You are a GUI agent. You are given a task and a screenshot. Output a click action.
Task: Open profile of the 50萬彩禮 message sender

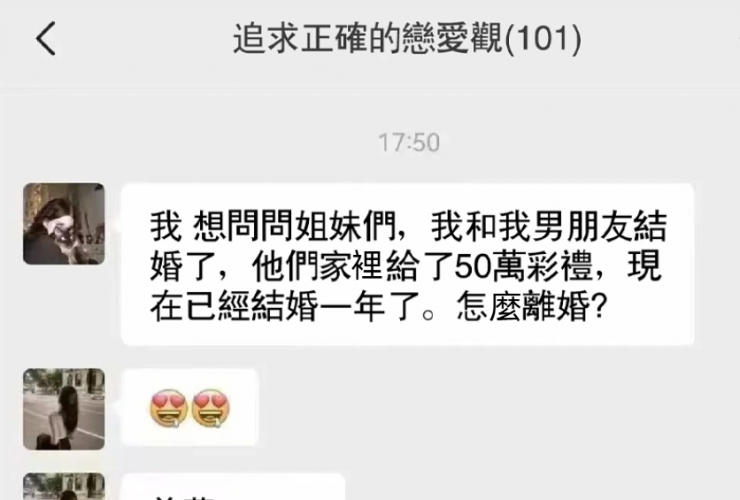pos(64,223)
